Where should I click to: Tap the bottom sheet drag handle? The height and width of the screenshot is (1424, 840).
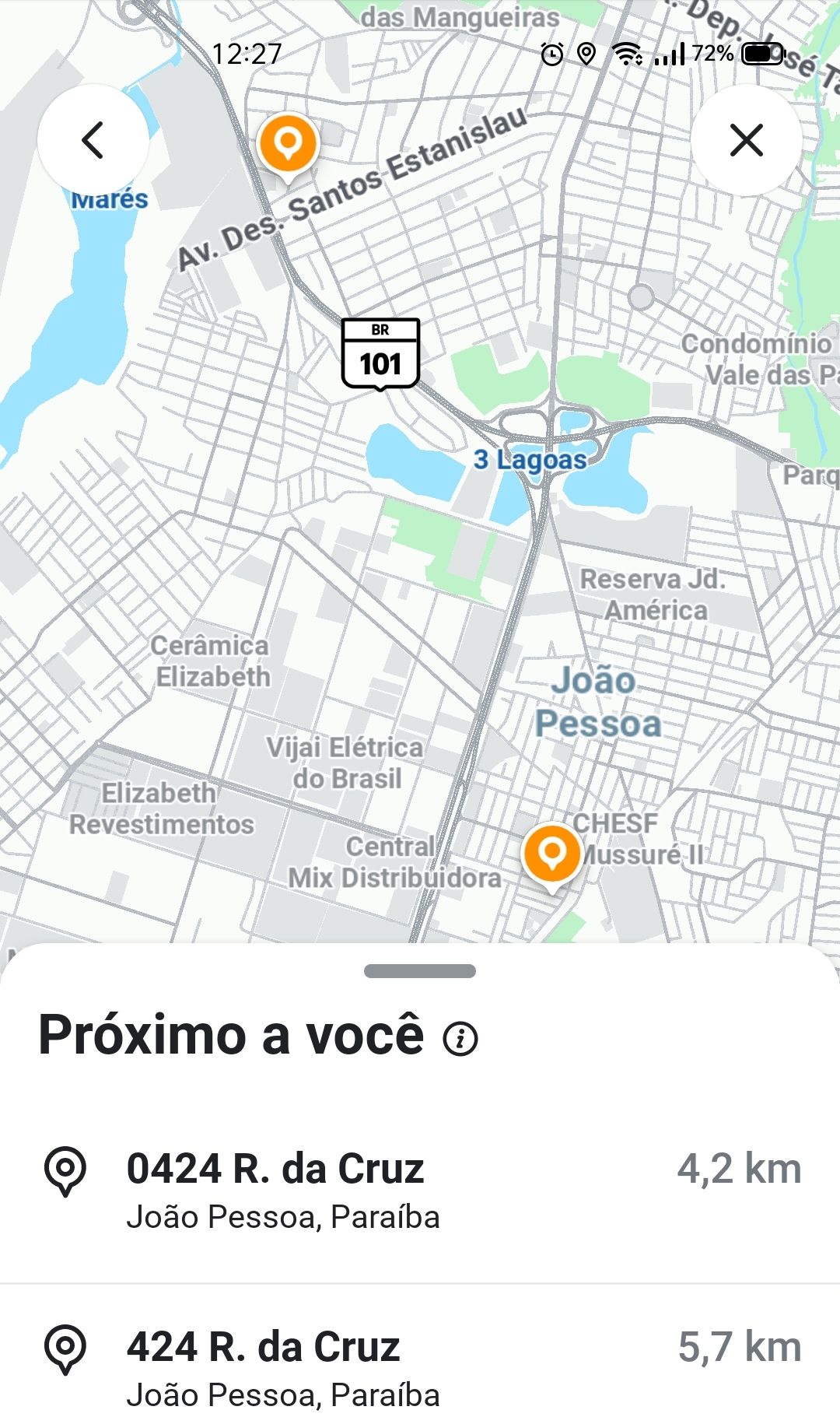420,971
